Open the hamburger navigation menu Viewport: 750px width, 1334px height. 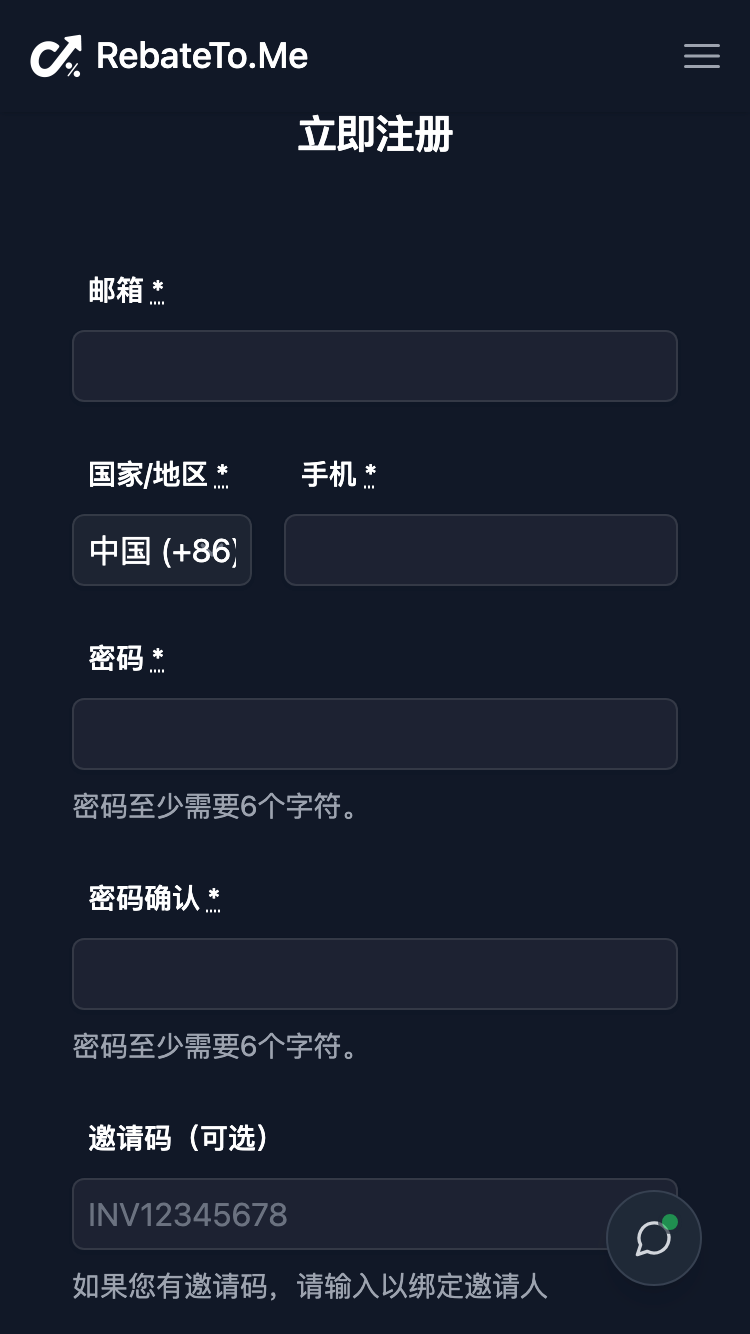coord(701,56)
